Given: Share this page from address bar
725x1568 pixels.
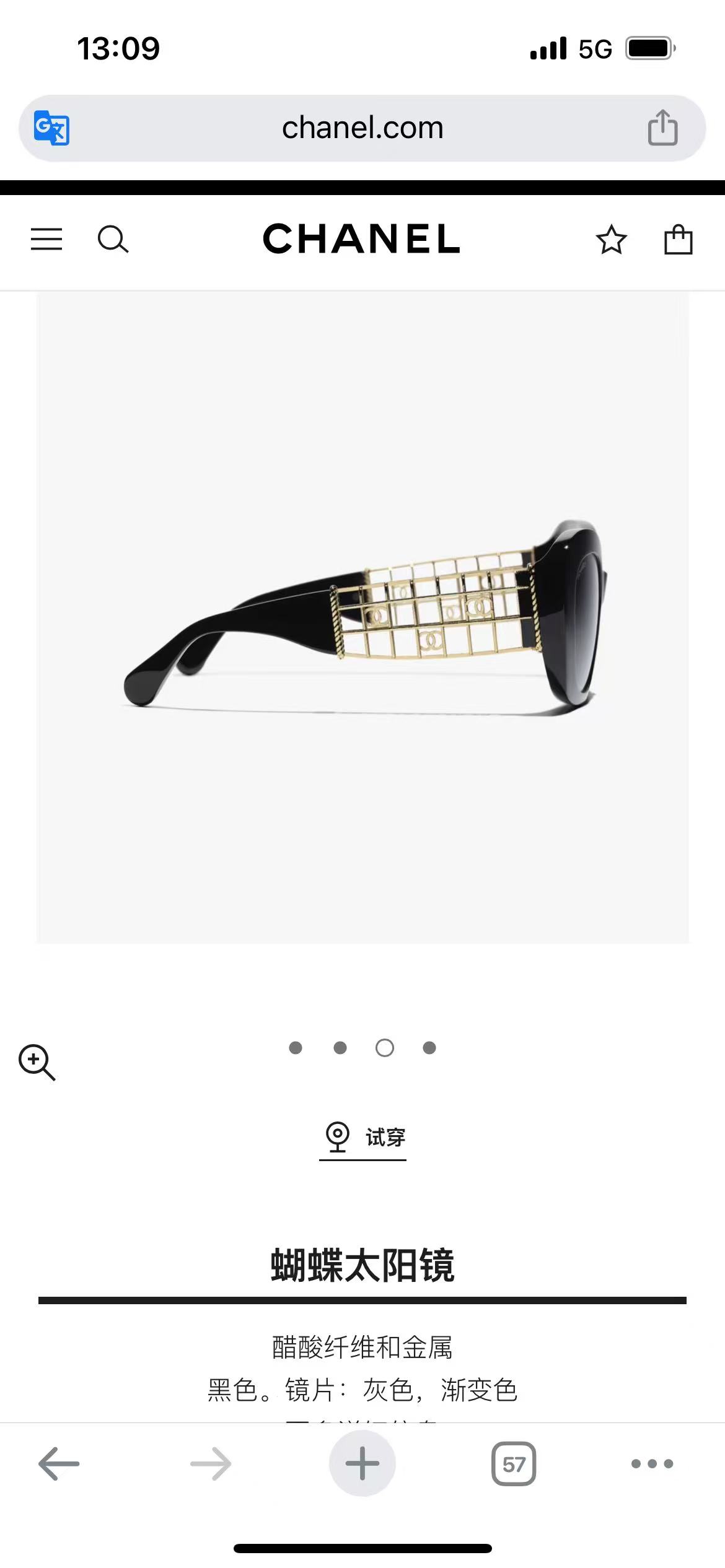Looking at the screenshot, I should tap(662, 128).
